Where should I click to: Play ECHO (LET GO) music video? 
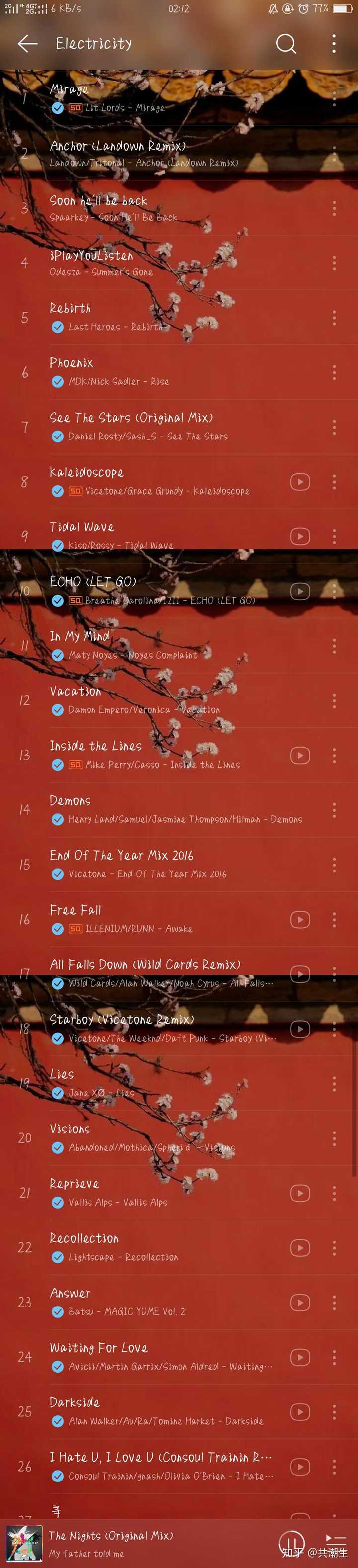tap(299, 591)
